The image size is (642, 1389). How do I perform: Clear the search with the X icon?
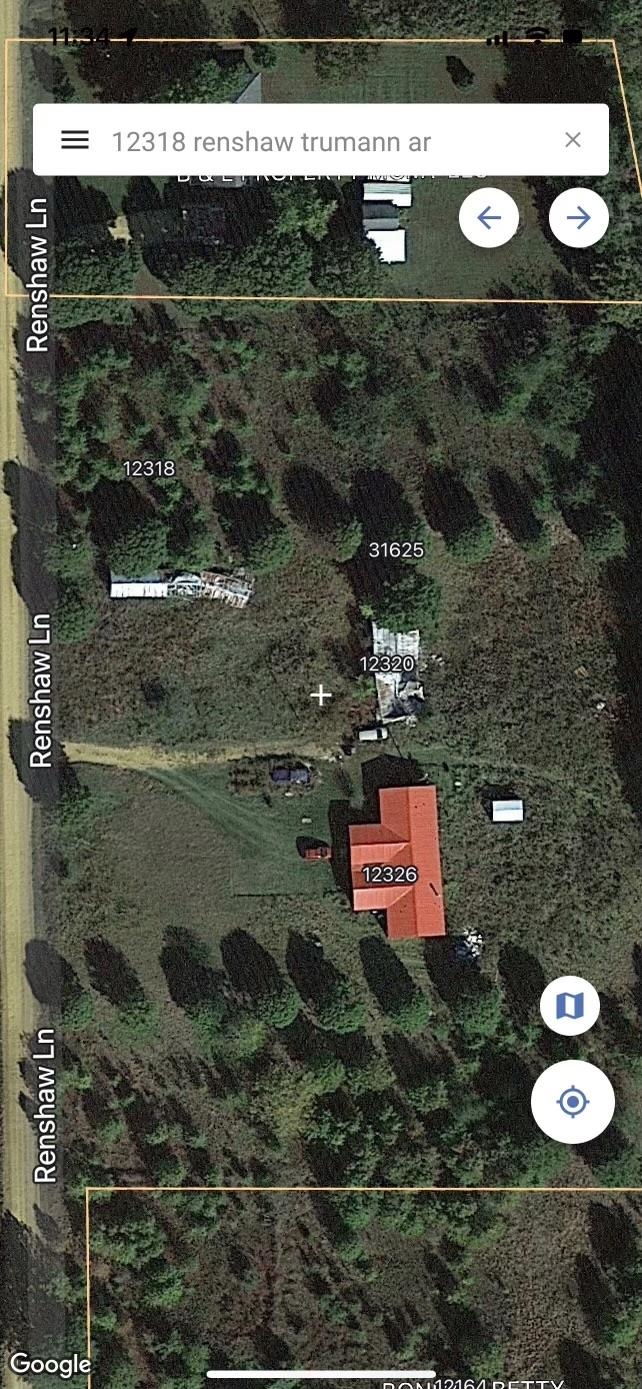click(573, 140)
